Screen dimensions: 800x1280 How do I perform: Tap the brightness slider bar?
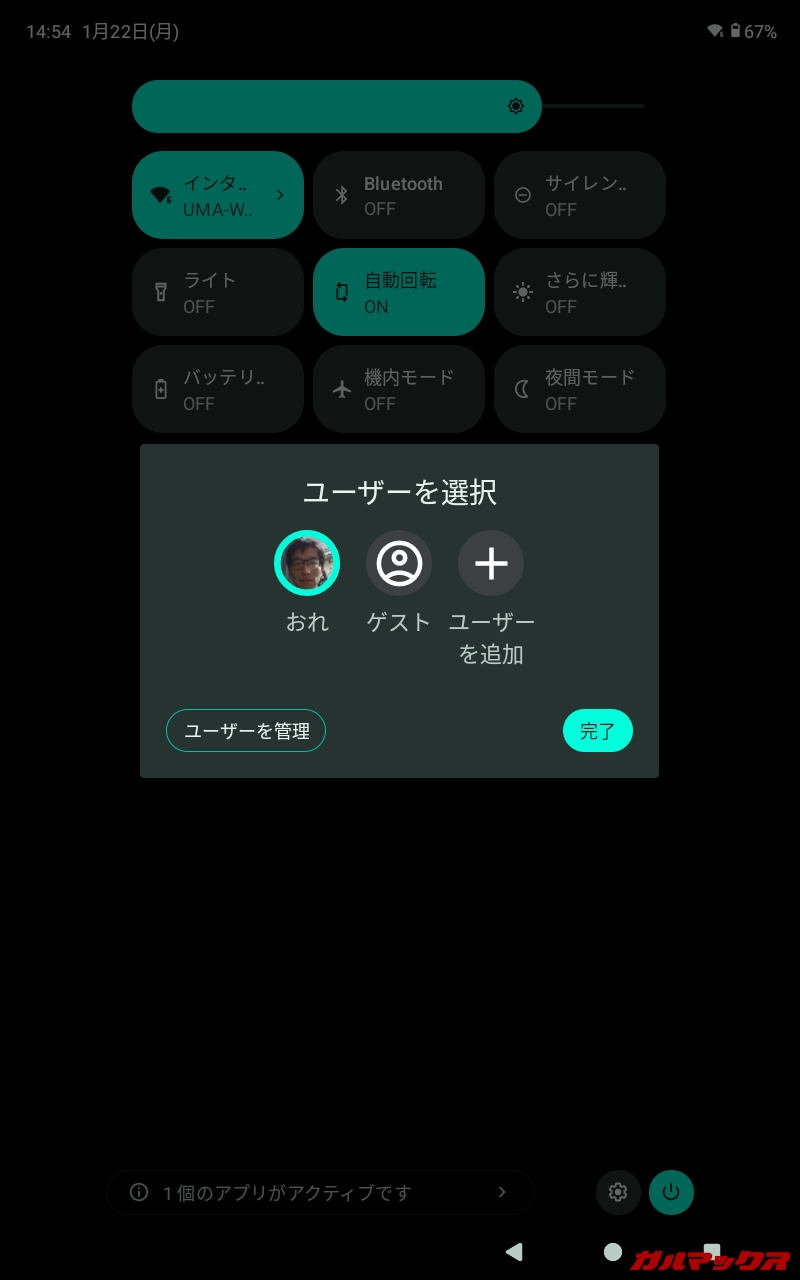[x=388, y=106]
